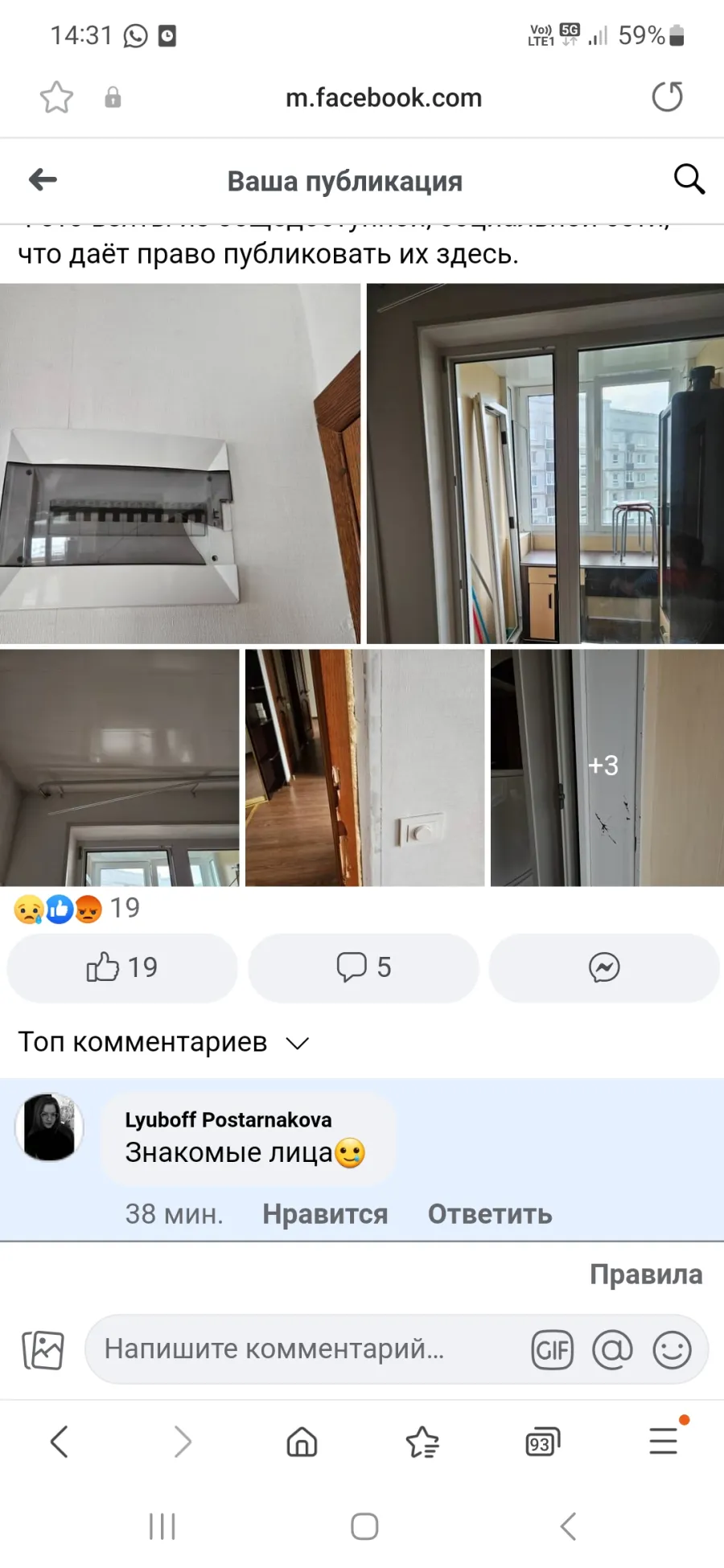724x1568 pixels.
Task: Go to browser home page
Action: pos(302,1442)
